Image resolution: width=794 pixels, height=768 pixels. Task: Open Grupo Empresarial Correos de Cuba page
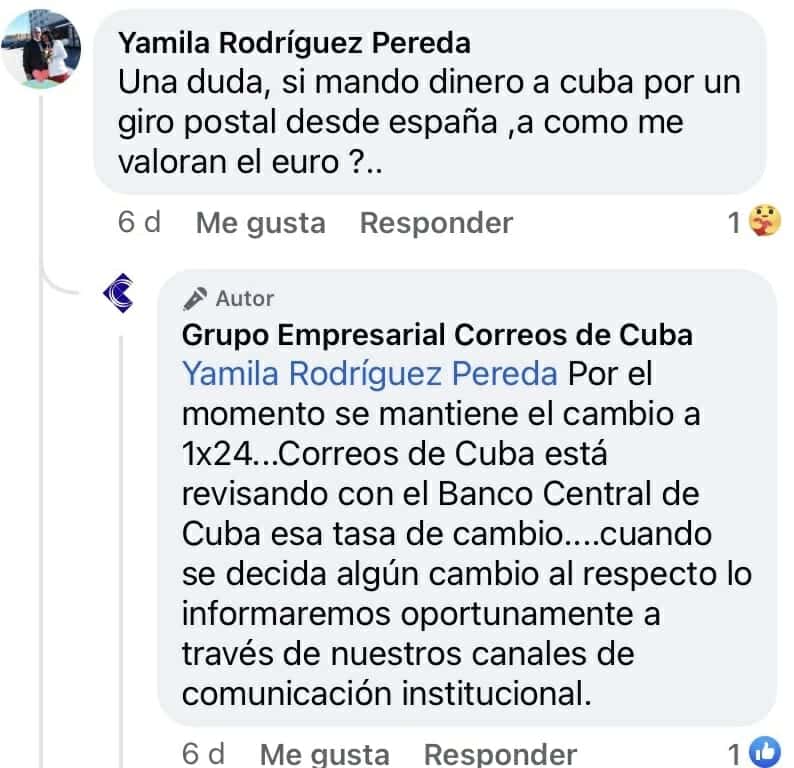point(437,333)
